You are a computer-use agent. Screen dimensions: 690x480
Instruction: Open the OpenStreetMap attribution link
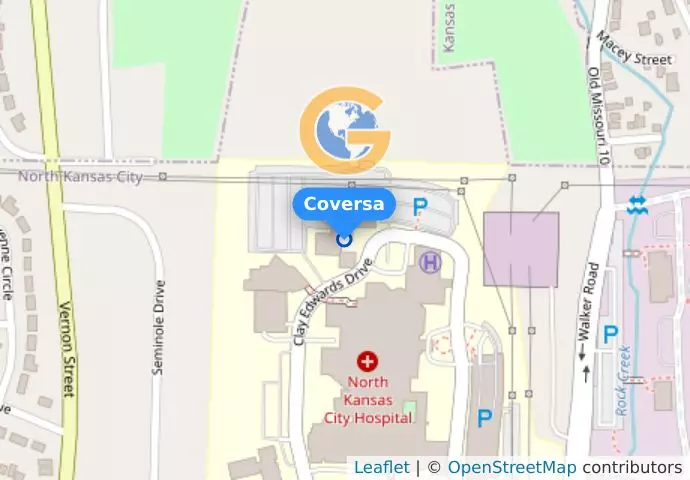click(511, 468)
